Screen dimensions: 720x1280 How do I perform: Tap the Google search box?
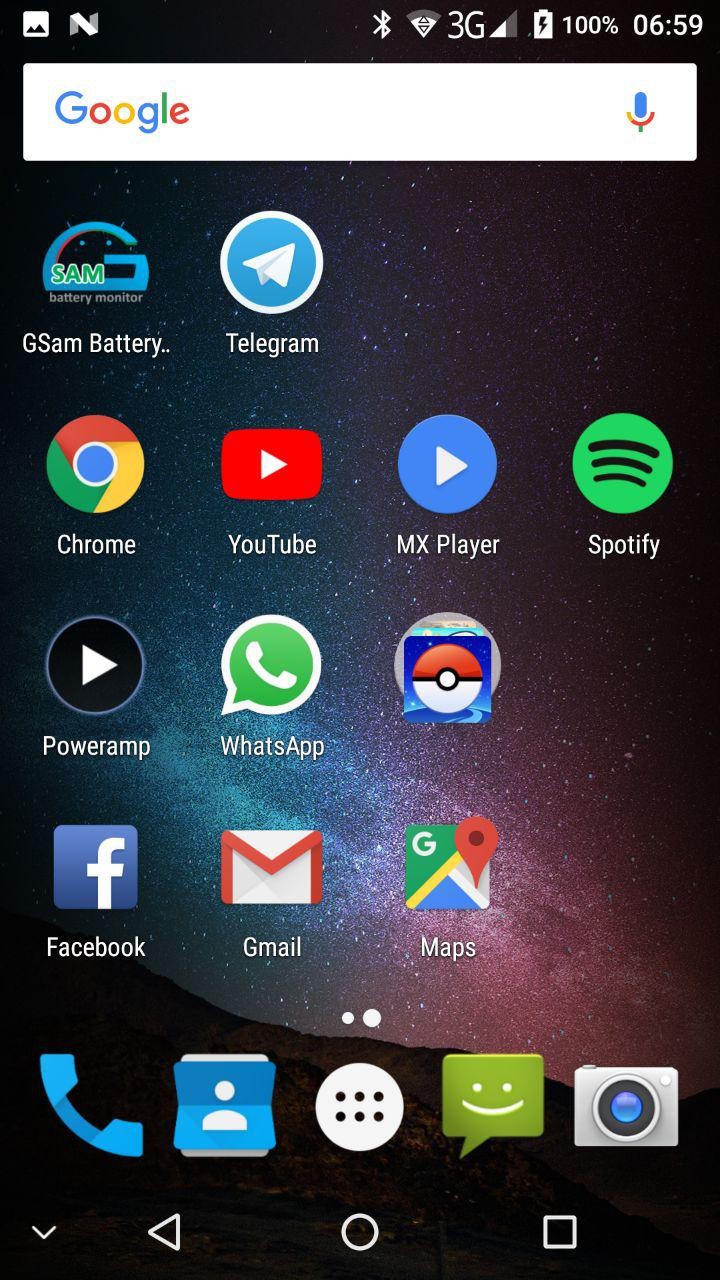tap(330, 112)
